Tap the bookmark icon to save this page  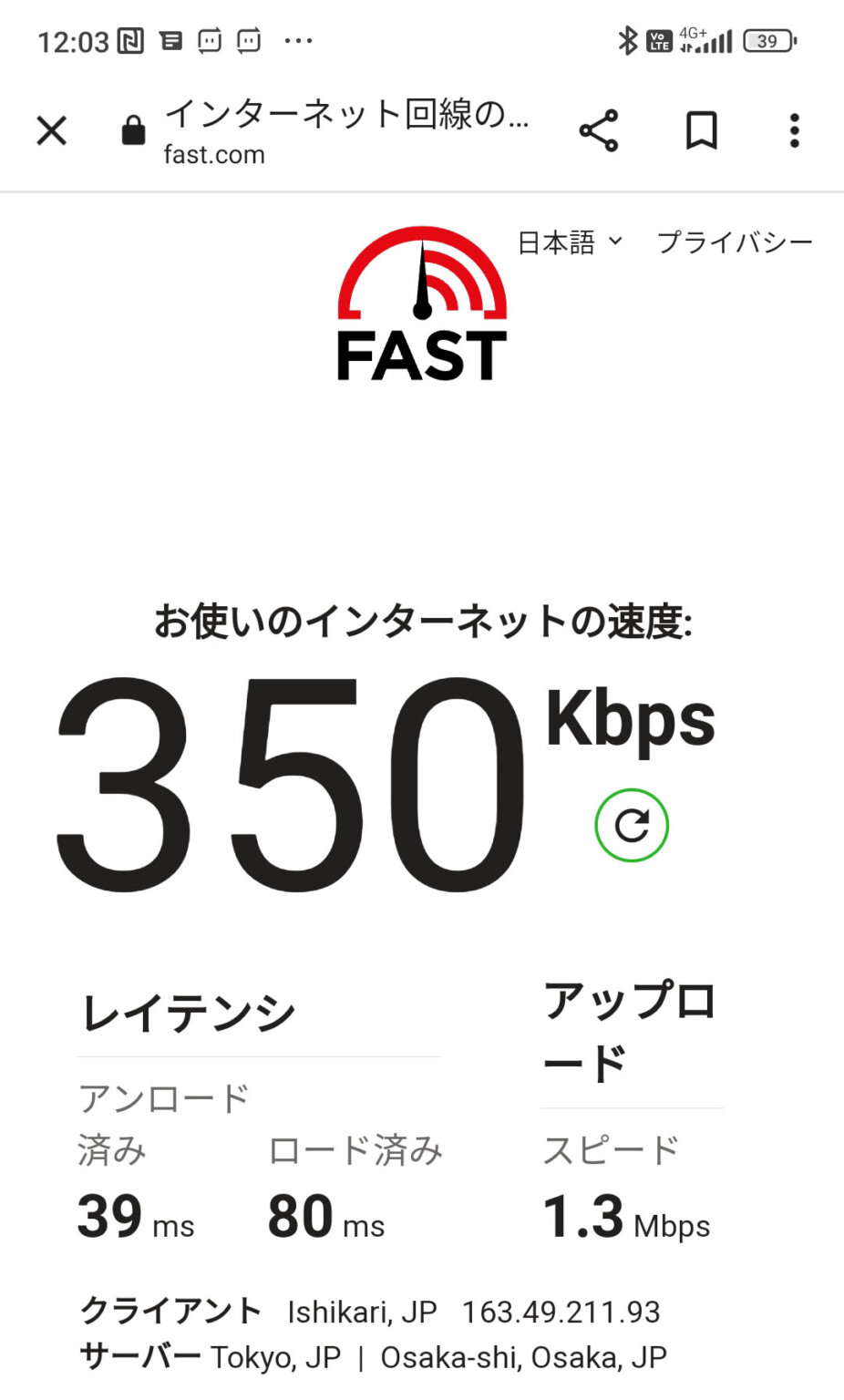pos(702,130)
